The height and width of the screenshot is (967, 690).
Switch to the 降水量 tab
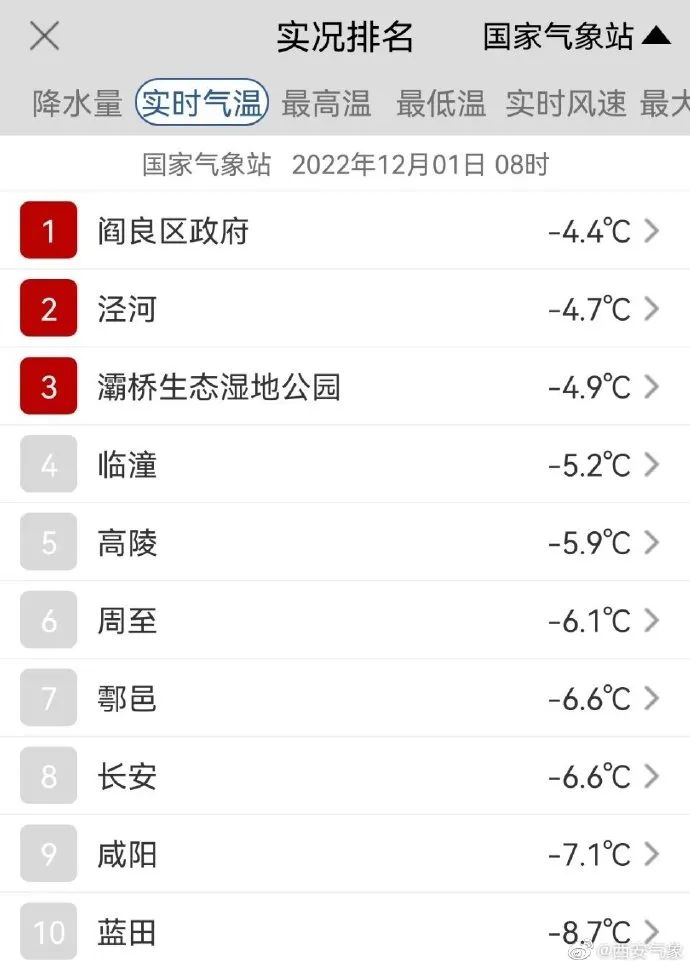click(77, 103)
